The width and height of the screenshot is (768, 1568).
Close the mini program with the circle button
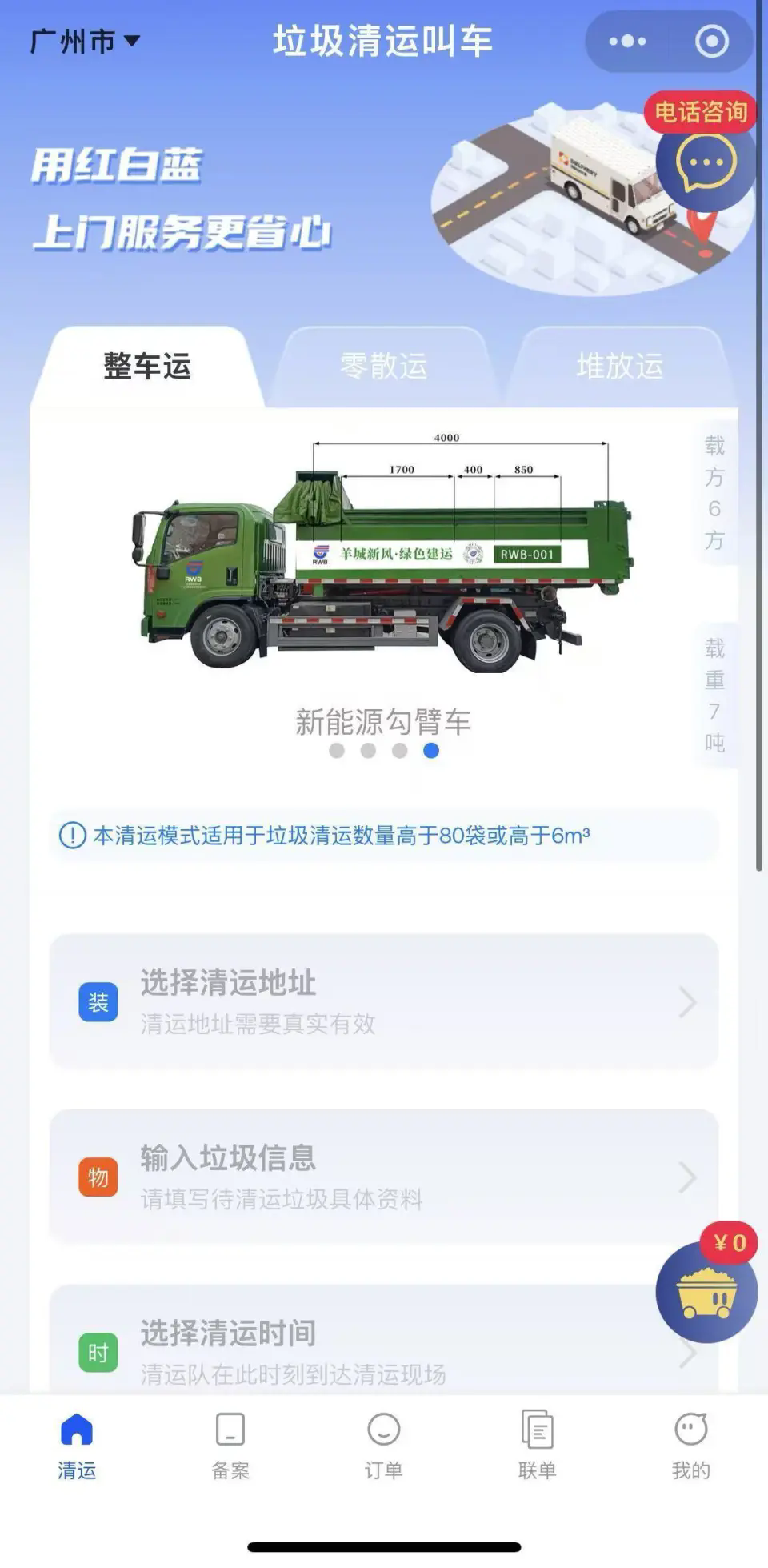(x=711, y=41)
